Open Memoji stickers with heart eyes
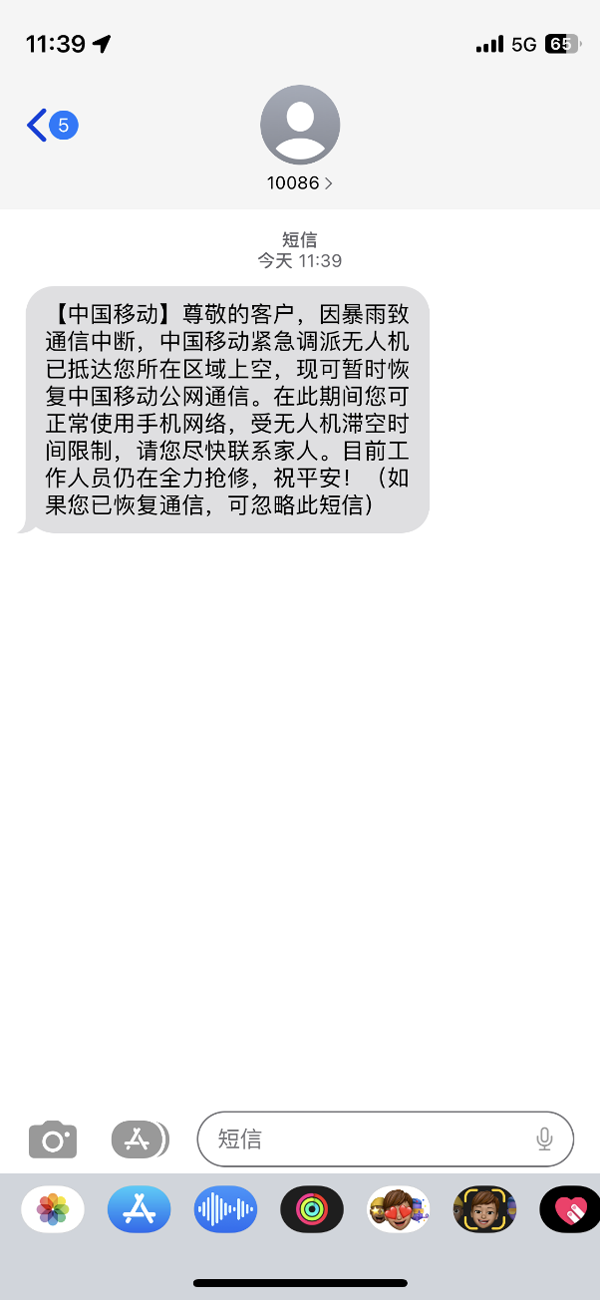 tap(398, 1211)
